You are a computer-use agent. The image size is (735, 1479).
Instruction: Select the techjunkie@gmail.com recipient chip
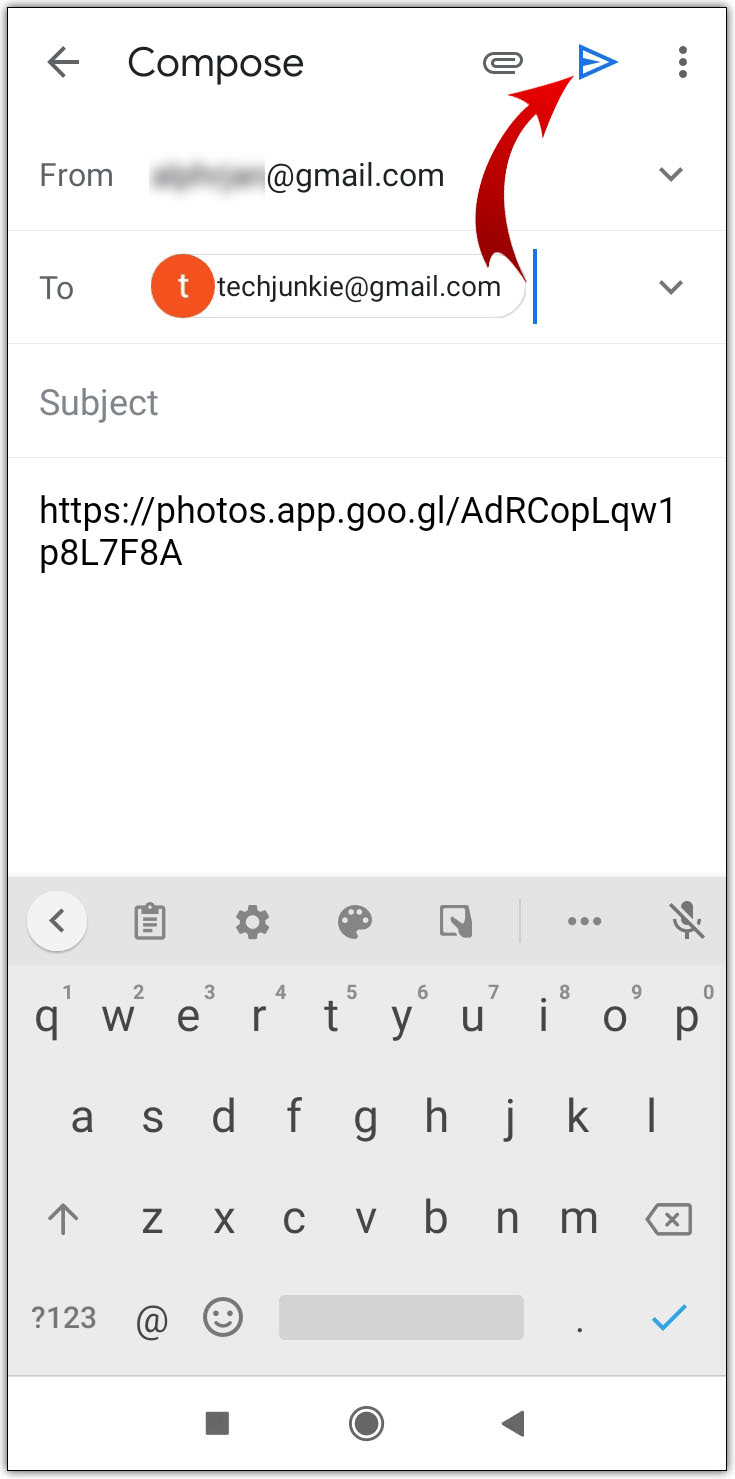tap(340, 287)
